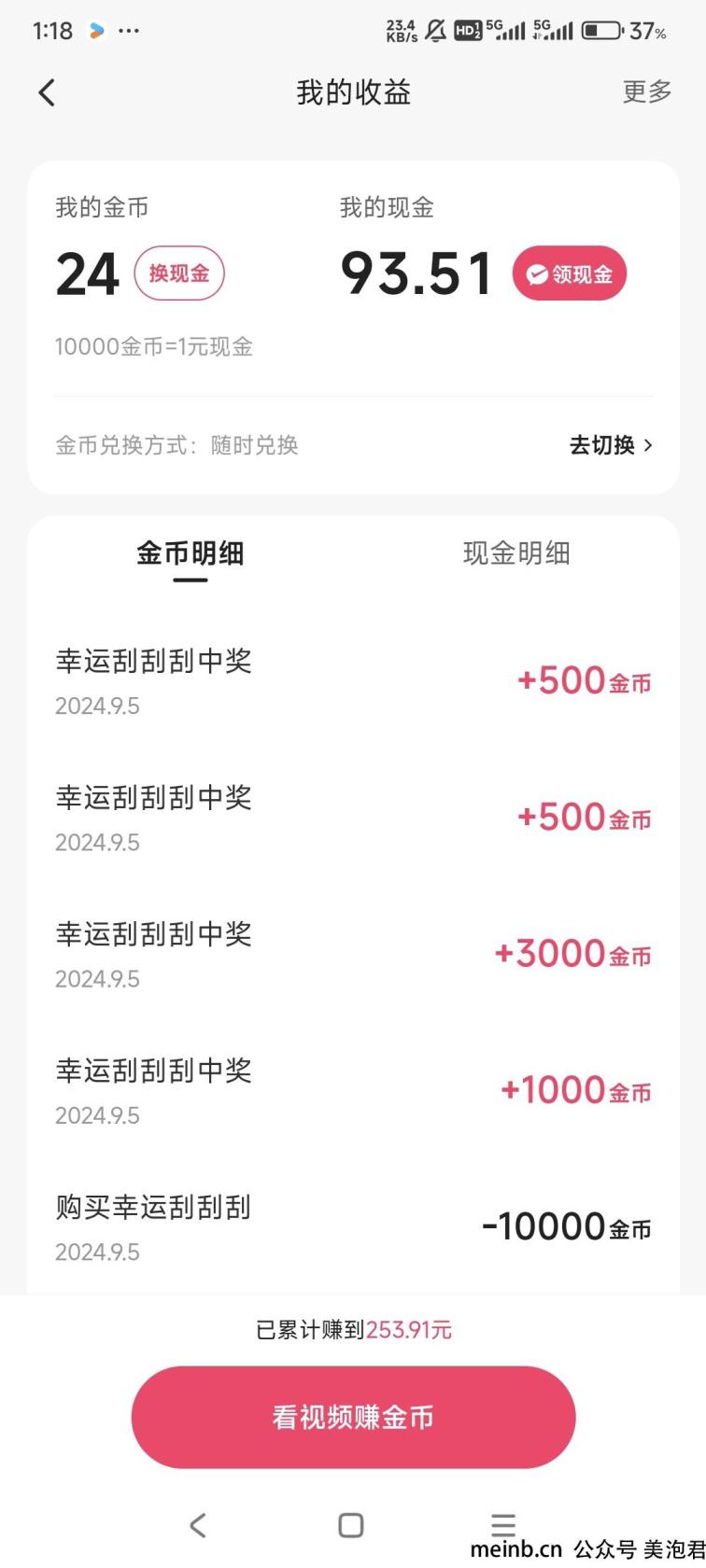Select the 金币明细 tab
Viewport: 706px width, 1568px height.
tap(191, 553)
